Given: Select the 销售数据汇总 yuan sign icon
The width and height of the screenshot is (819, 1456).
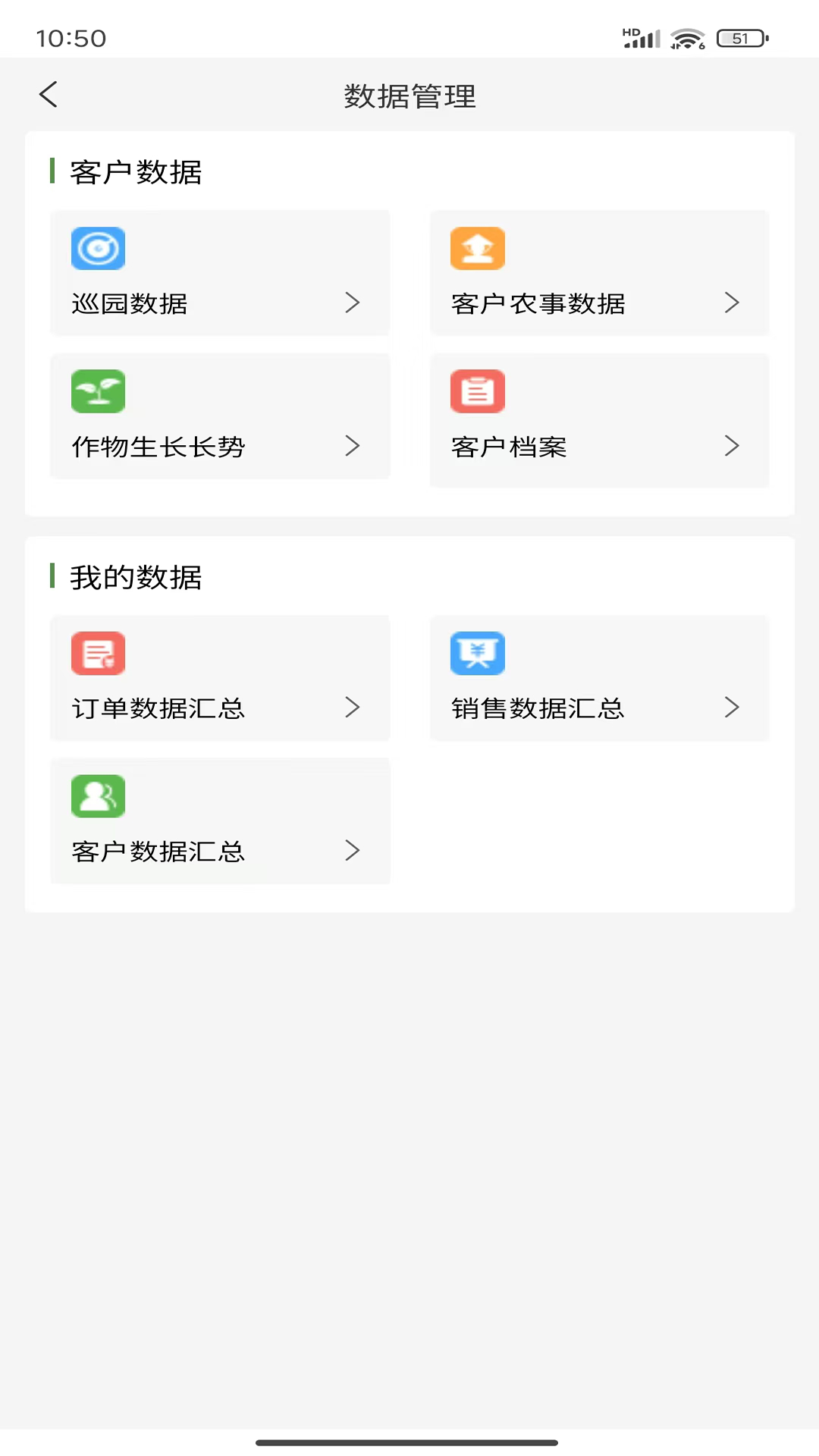Looking at the screenshot, I should click(477, 653).
